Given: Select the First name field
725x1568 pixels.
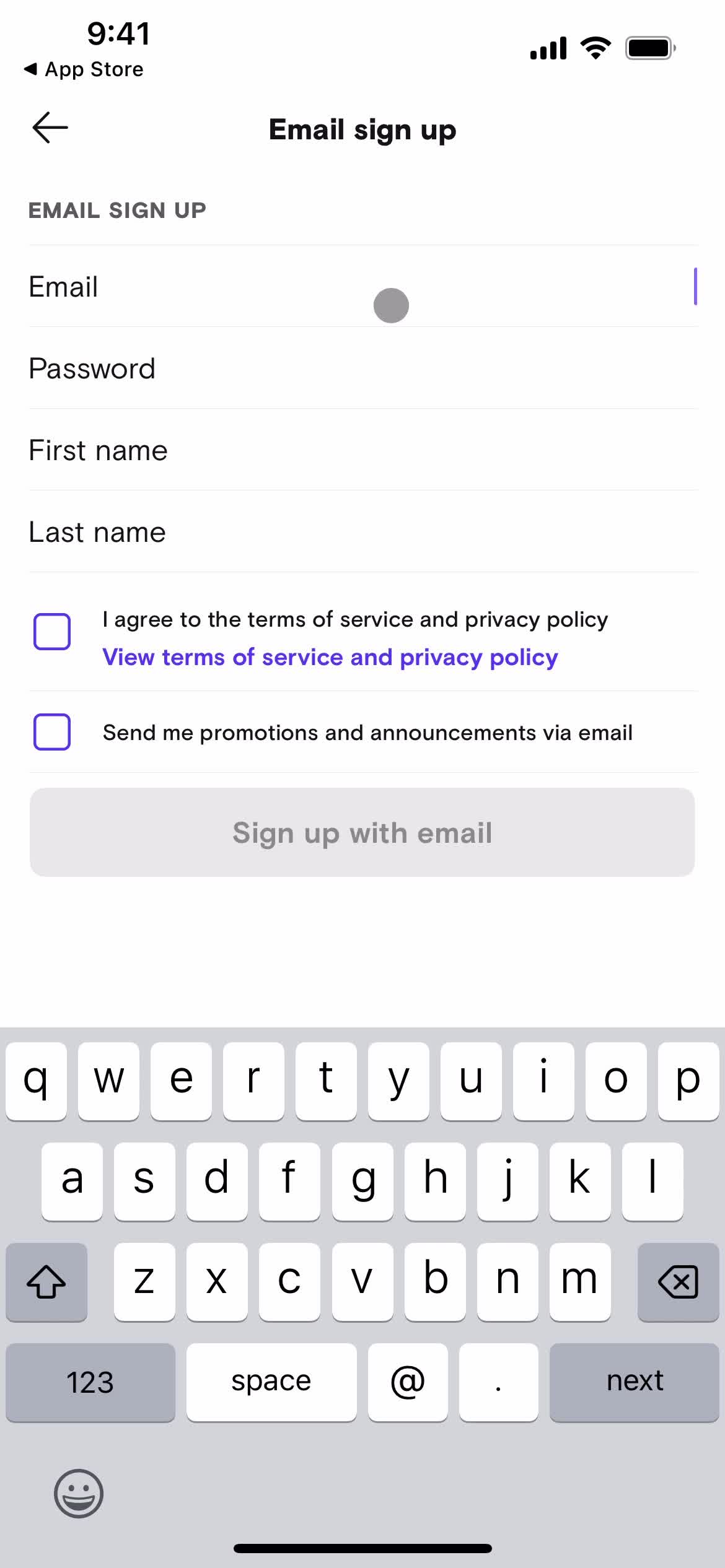Looking at the screenshot, I should click(x=362, y=450).
